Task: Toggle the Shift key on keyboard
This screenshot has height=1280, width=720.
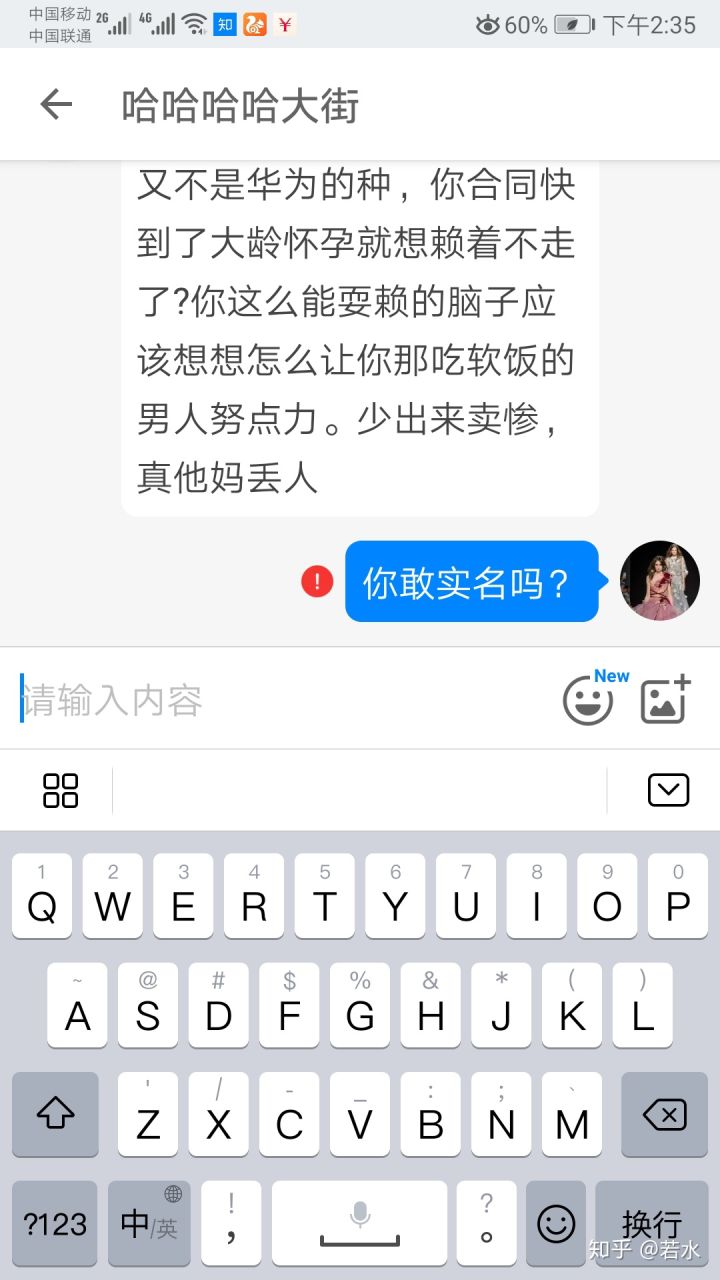Action: pyautogui.click(x=55, y=1115)
